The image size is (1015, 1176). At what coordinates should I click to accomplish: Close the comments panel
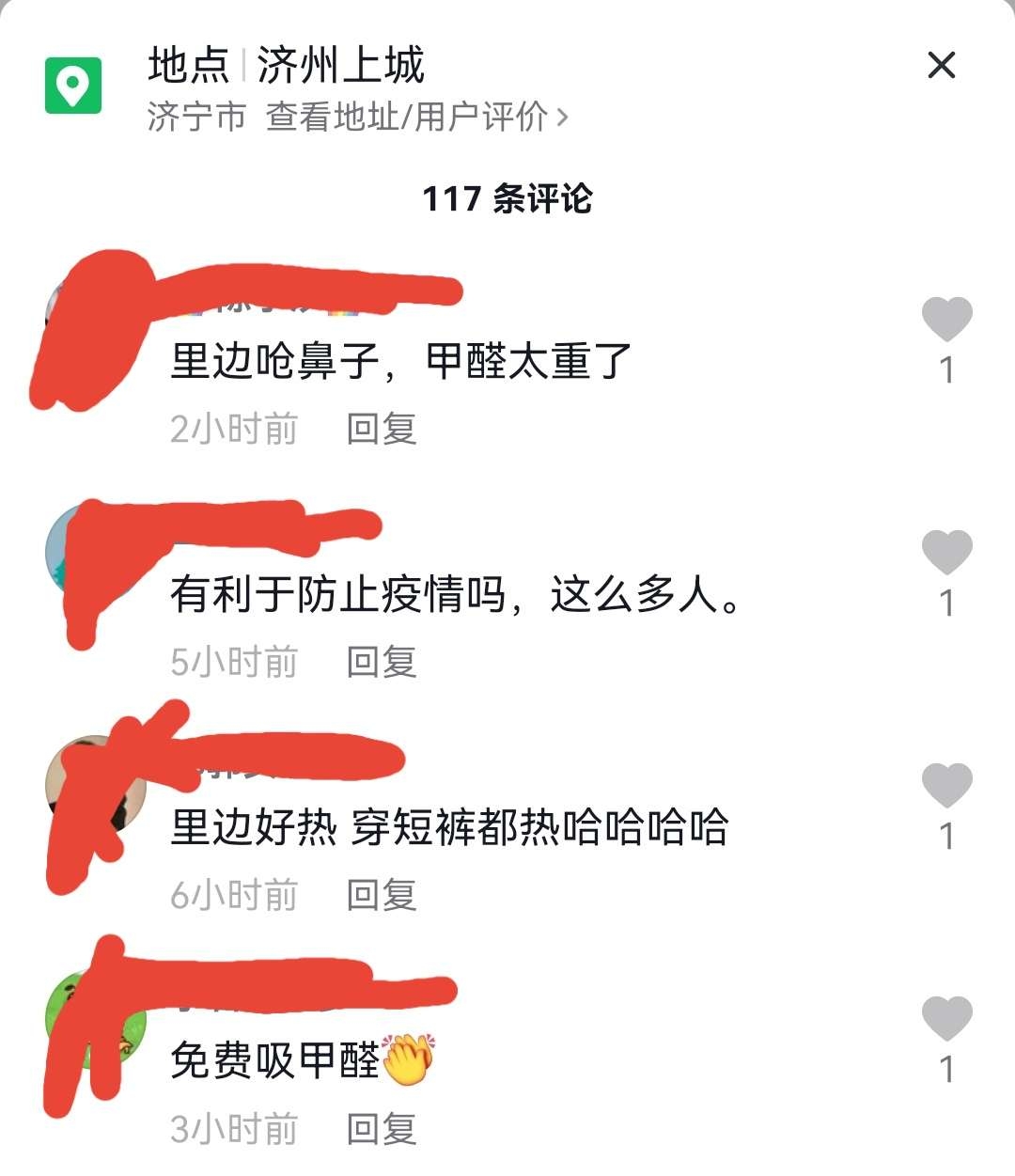[x=941, y=65]
